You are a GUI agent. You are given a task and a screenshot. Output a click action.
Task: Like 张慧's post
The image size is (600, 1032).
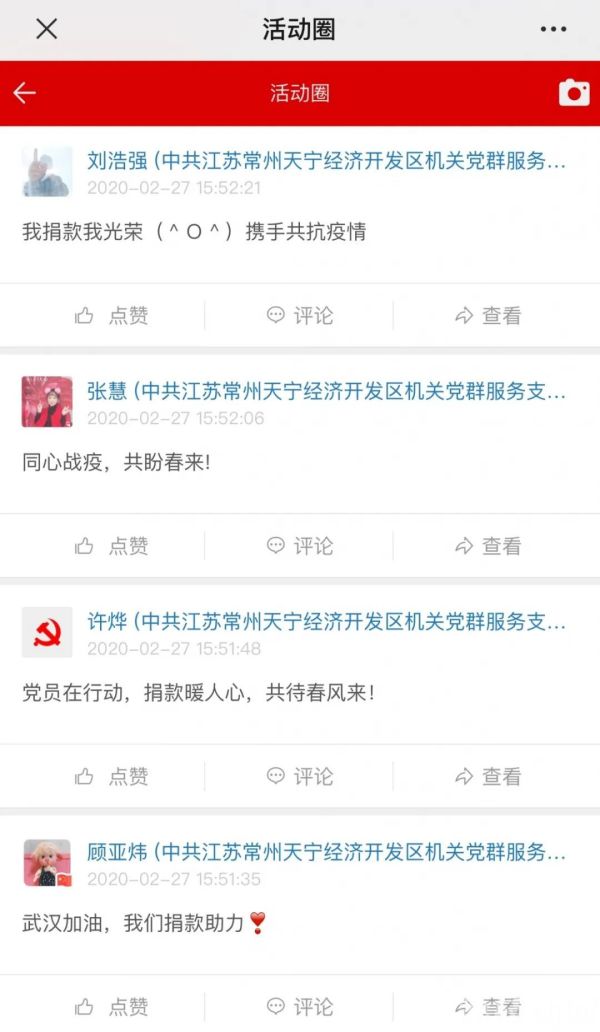tap(111, 546)
